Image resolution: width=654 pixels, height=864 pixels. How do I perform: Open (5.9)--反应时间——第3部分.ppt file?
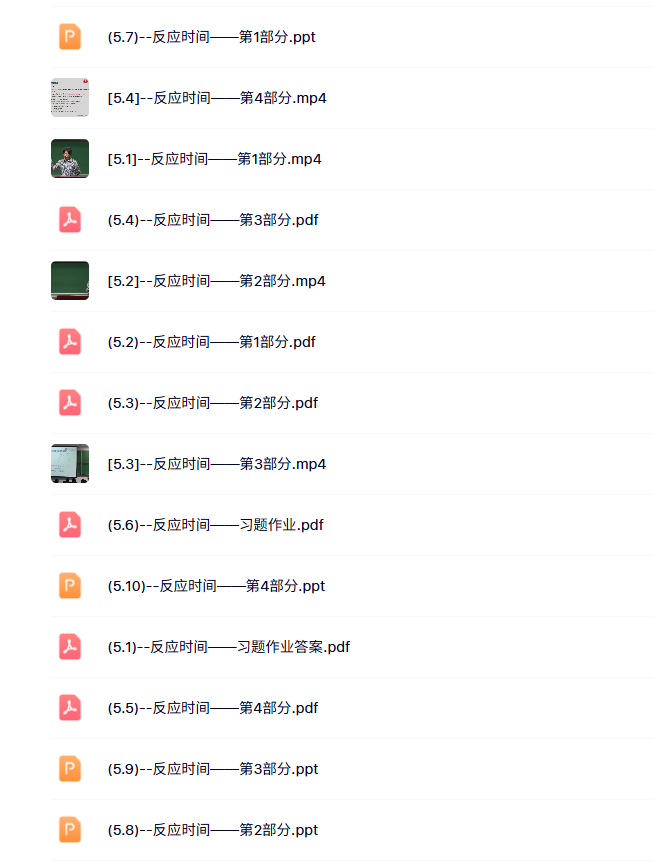pyautogui.click(x=212, y=769)
